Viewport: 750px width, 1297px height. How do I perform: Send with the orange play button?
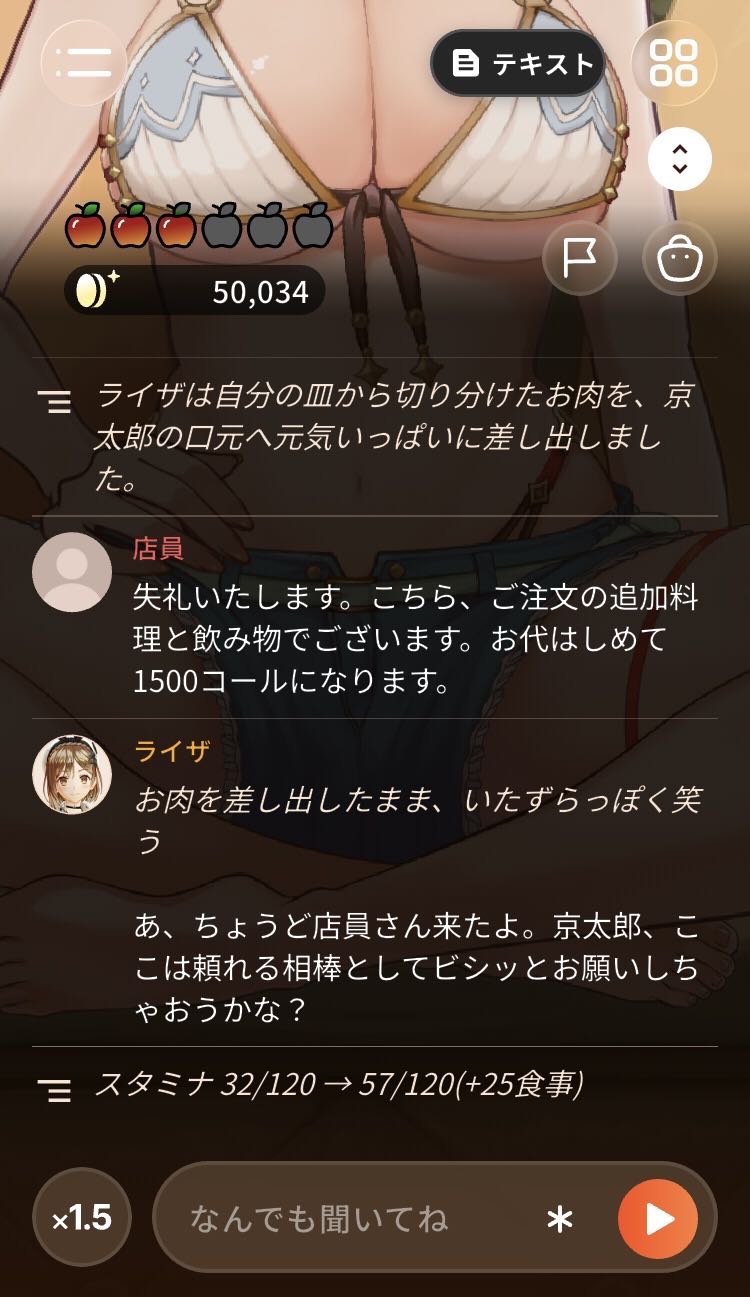[x=657, y=1219]
